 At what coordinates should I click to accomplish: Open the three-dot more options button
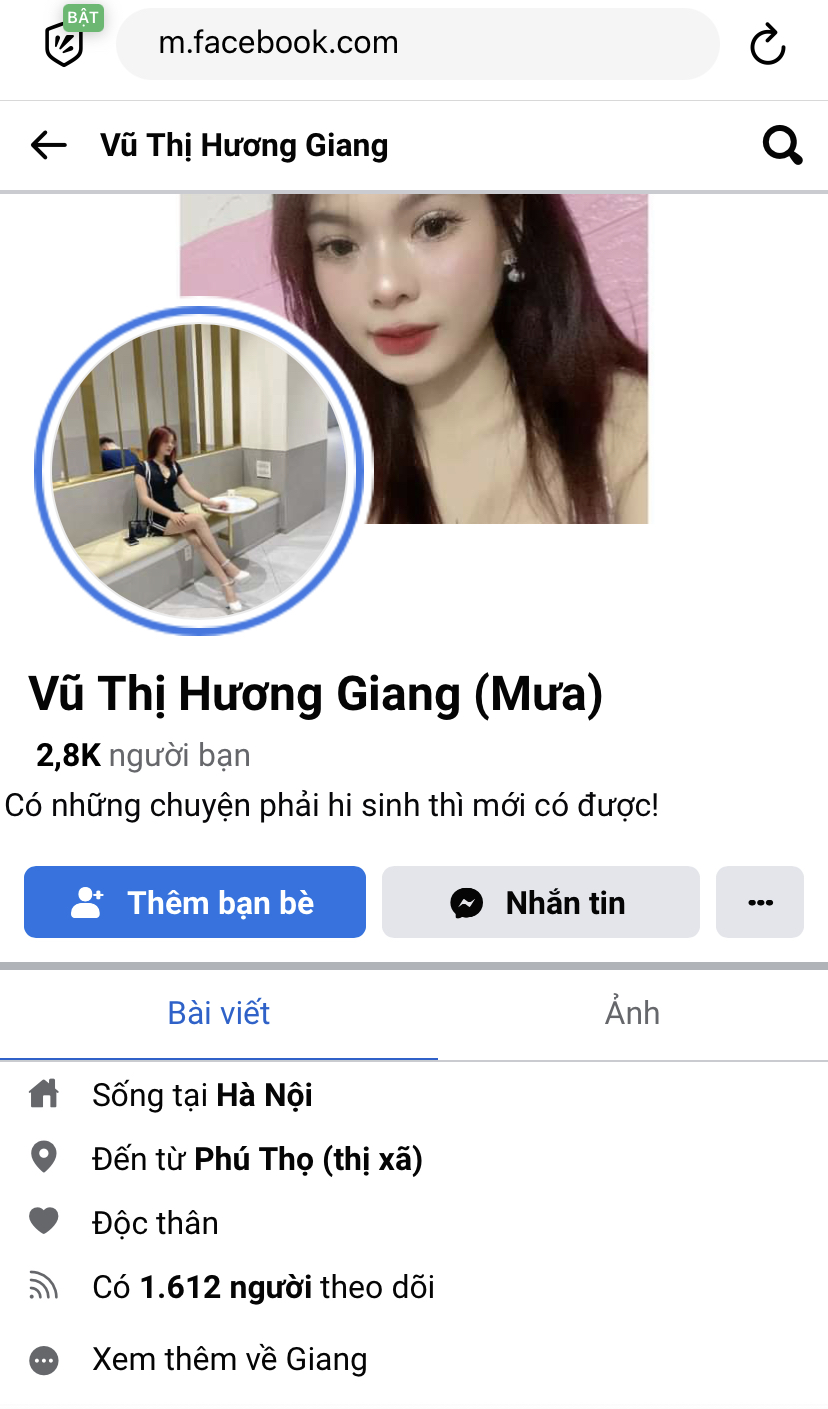[760, 902]
